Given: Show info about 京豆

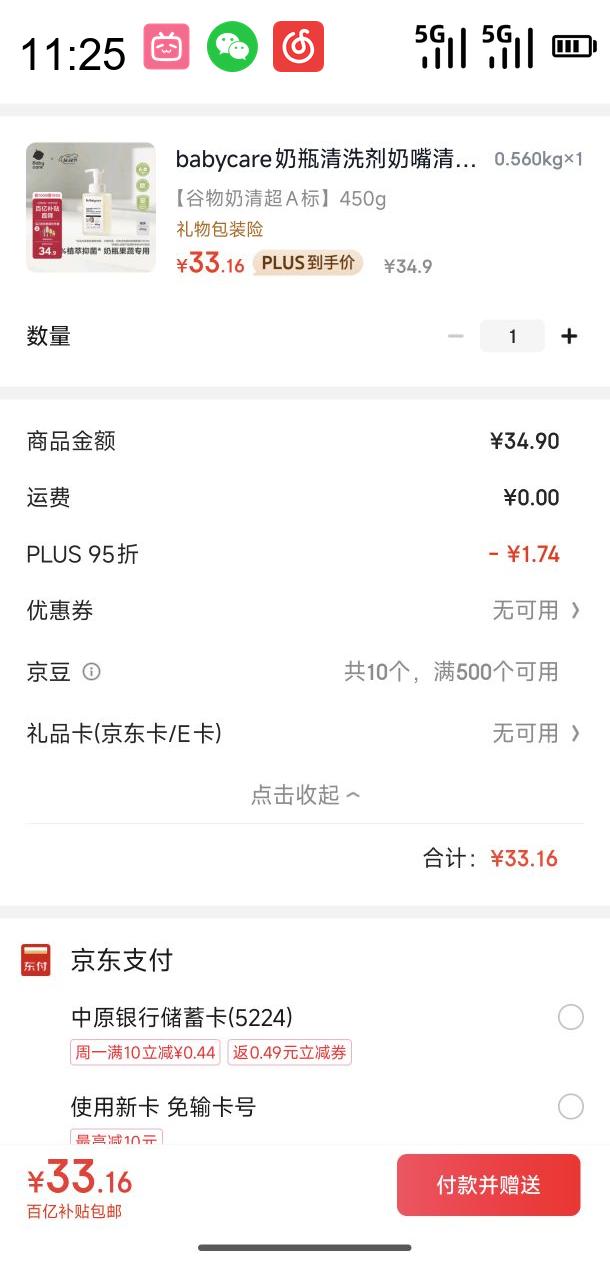Looking at the screenshot, I should click(x=91, y=672).
